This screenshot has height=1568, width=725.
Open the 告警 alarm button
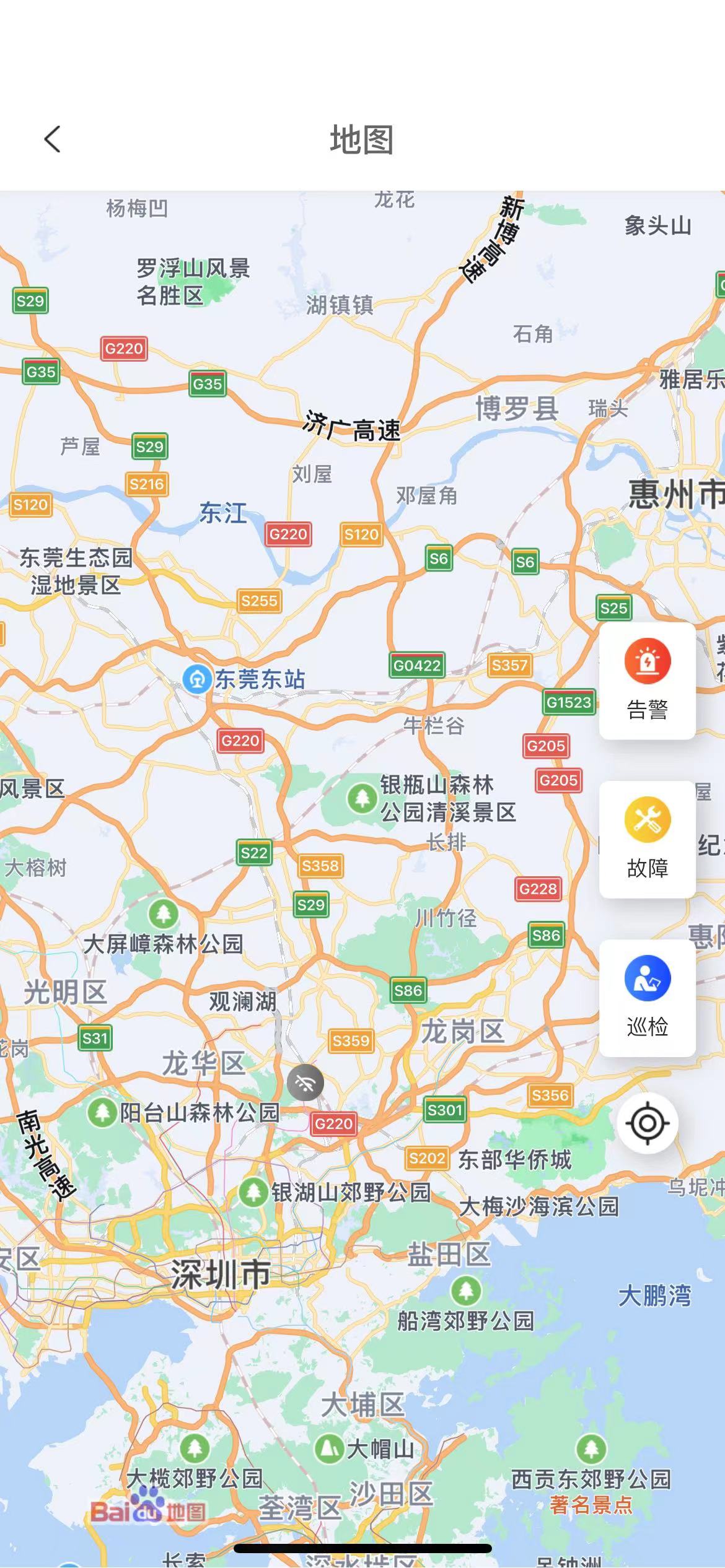point(647,681)
